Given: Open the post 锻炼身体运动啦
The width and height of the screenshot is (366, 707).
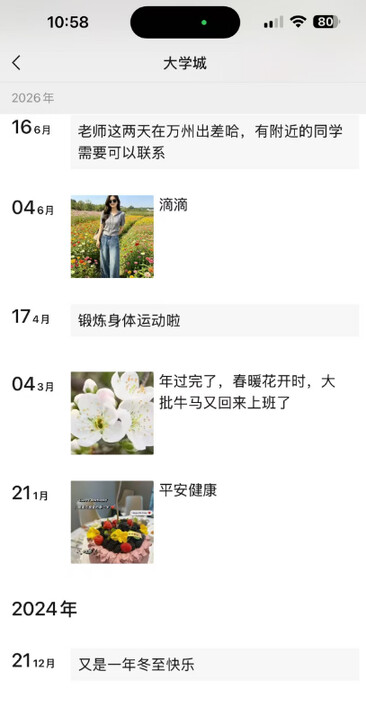Looking at the screenshot, I should [215, 321].
